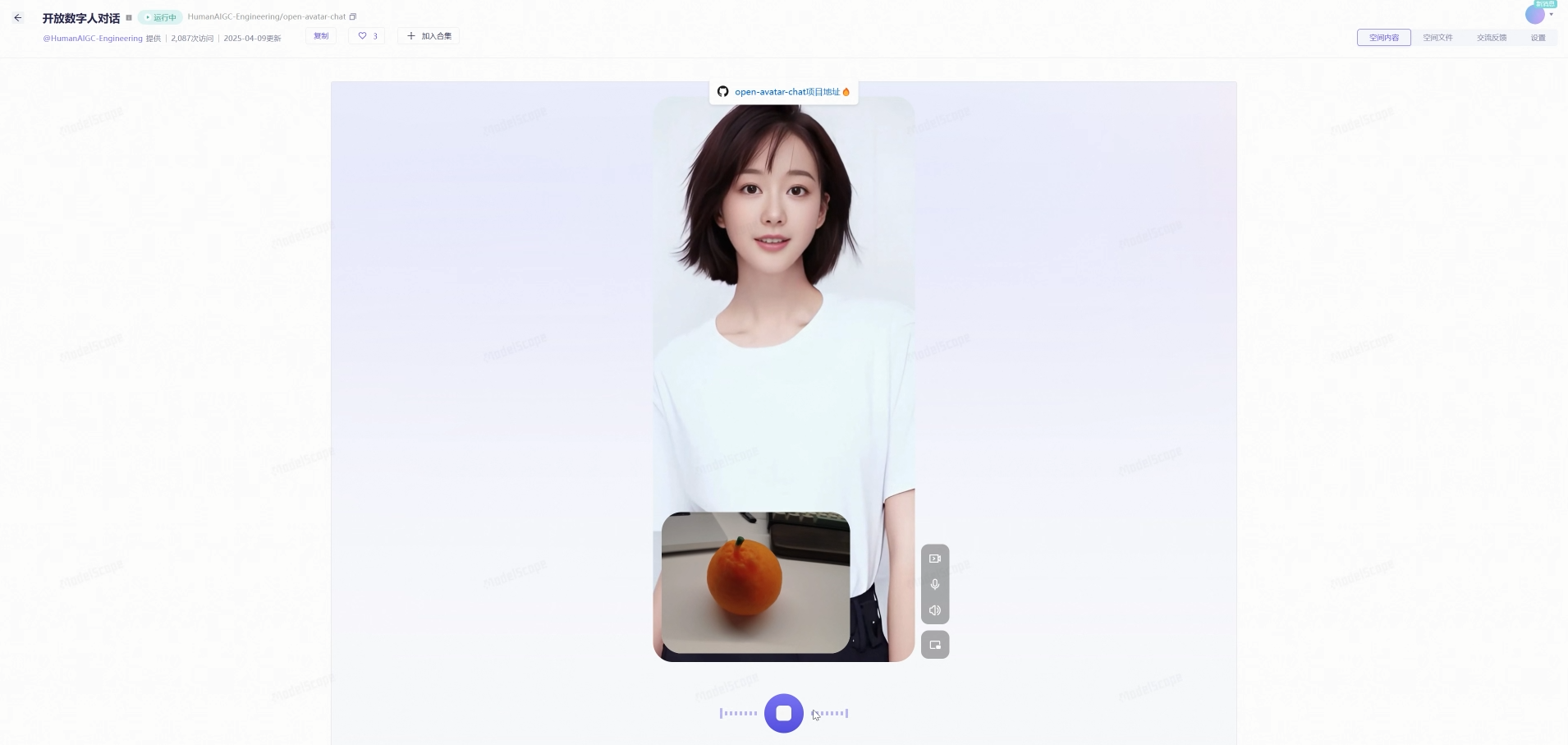Tap the 复制 (copy) button
Viewport: 1568px width, 745px height.
[x=321, y=36]
